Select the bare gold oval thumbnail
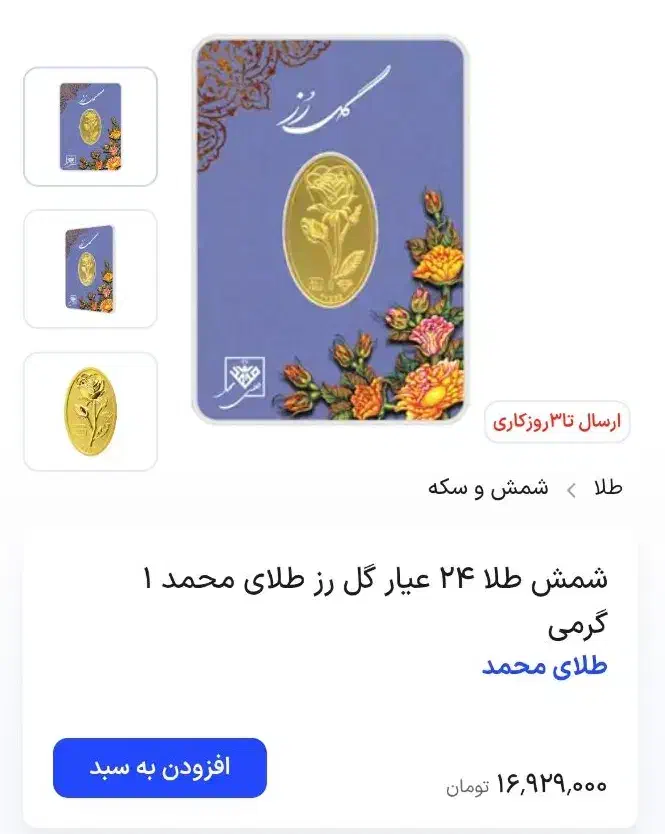The height and width of the screenshot is (834, 665). pyautogui.click(x=90, y=412)
